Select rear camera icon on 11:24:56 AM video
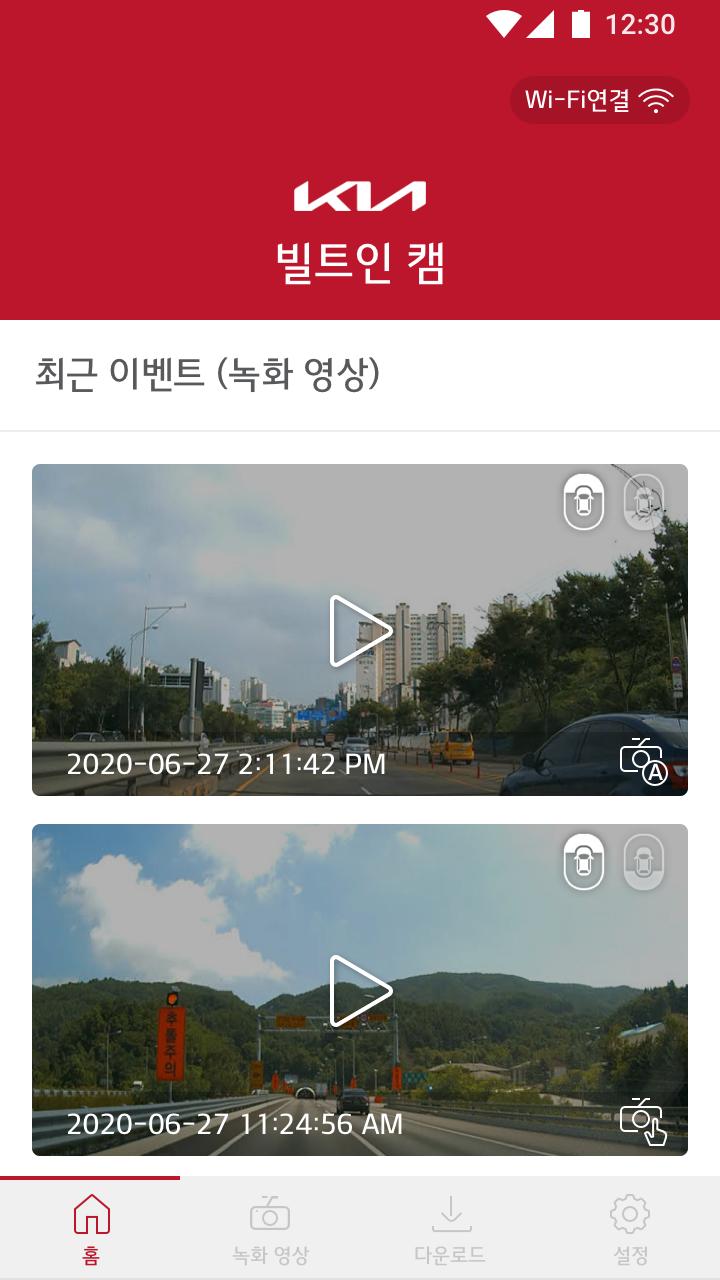Image resolution: width=720 pixels, height=1280 pixels. point(644,862)
